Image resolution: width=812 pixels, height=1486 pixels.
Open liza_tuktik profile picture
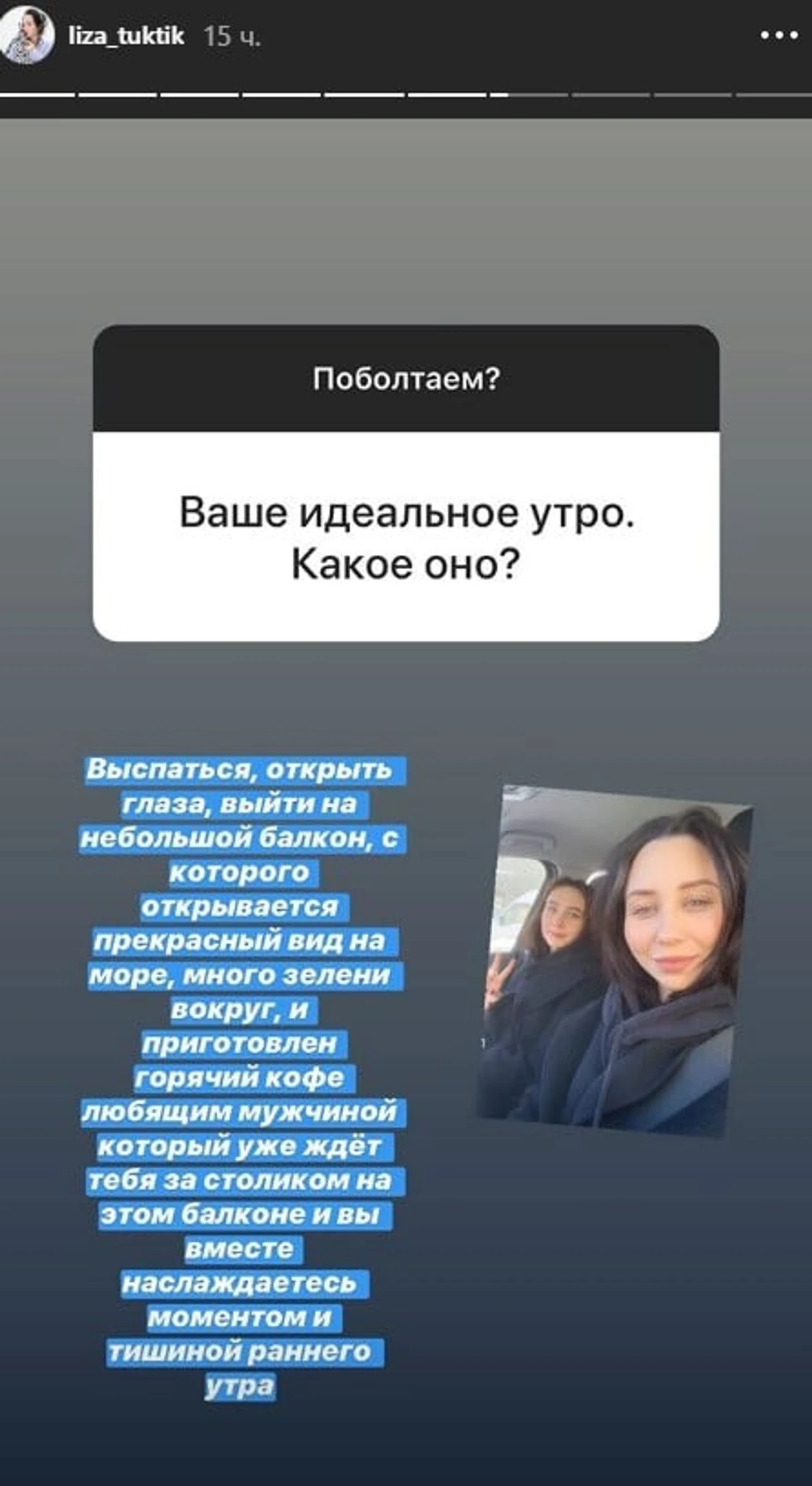pos(27,36)
